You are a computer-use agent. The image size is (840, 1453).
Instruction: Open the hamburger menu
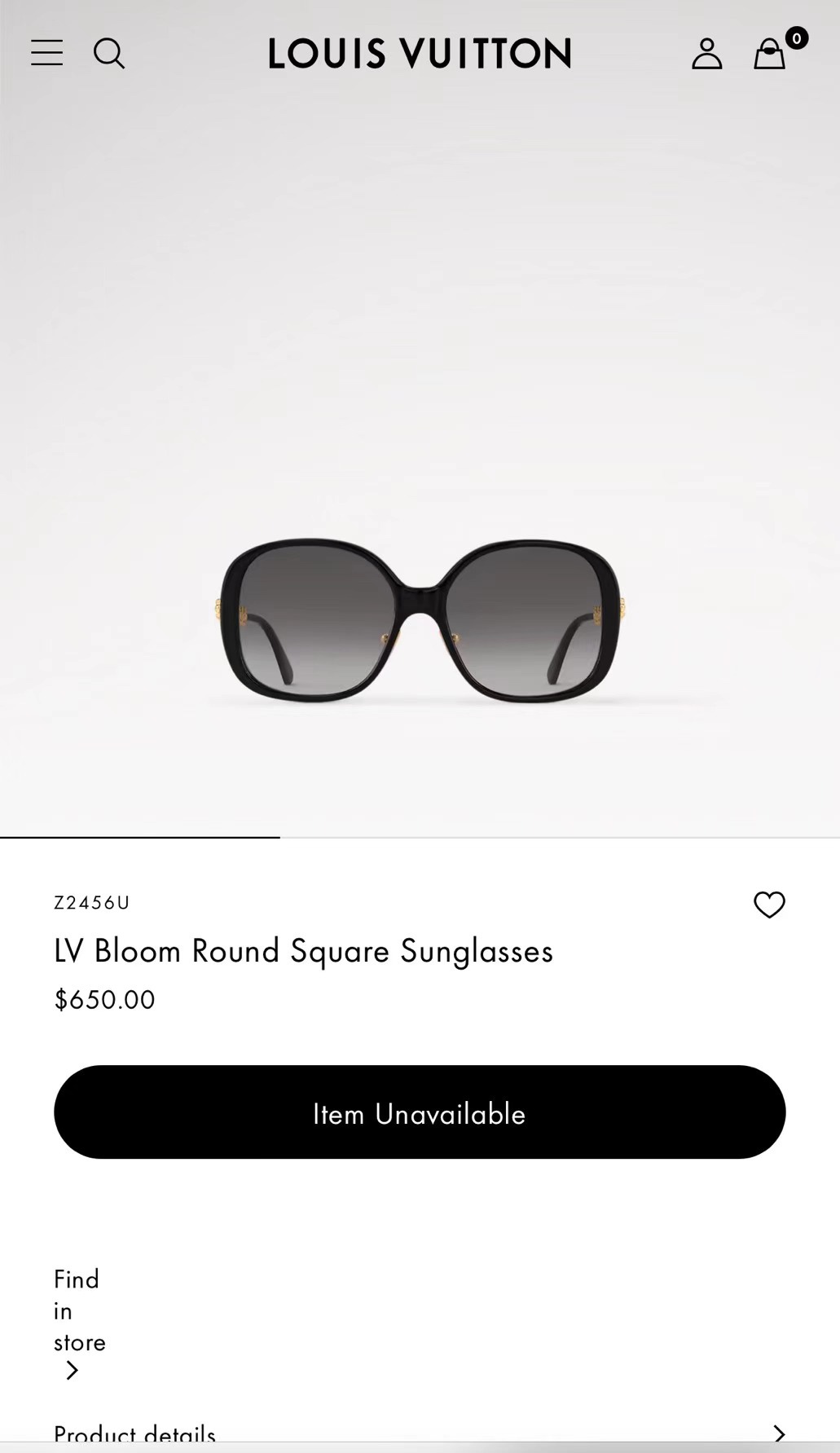point(46,53)
